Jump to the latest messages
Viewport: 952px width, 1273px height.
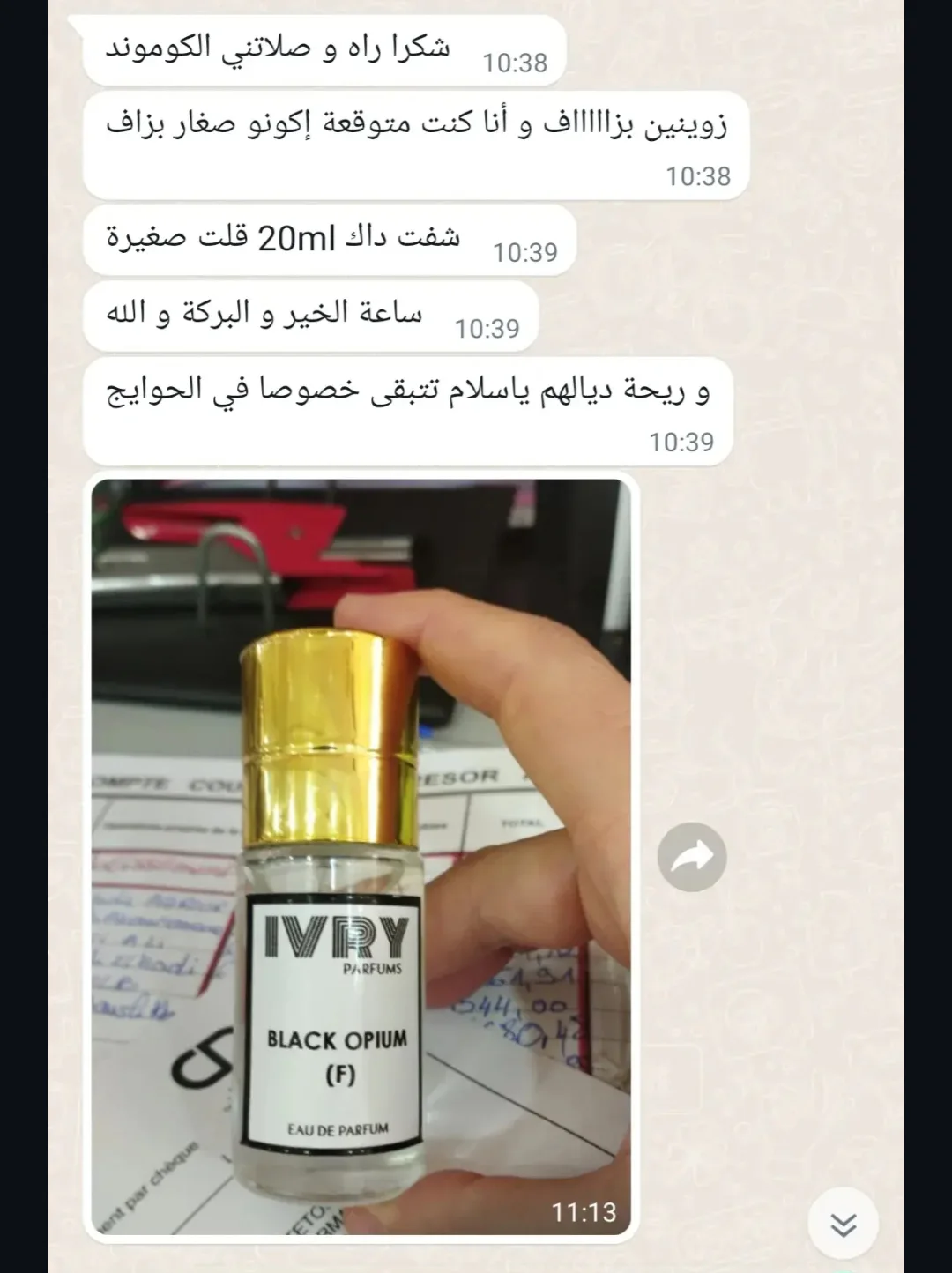tap(844, 1225)
